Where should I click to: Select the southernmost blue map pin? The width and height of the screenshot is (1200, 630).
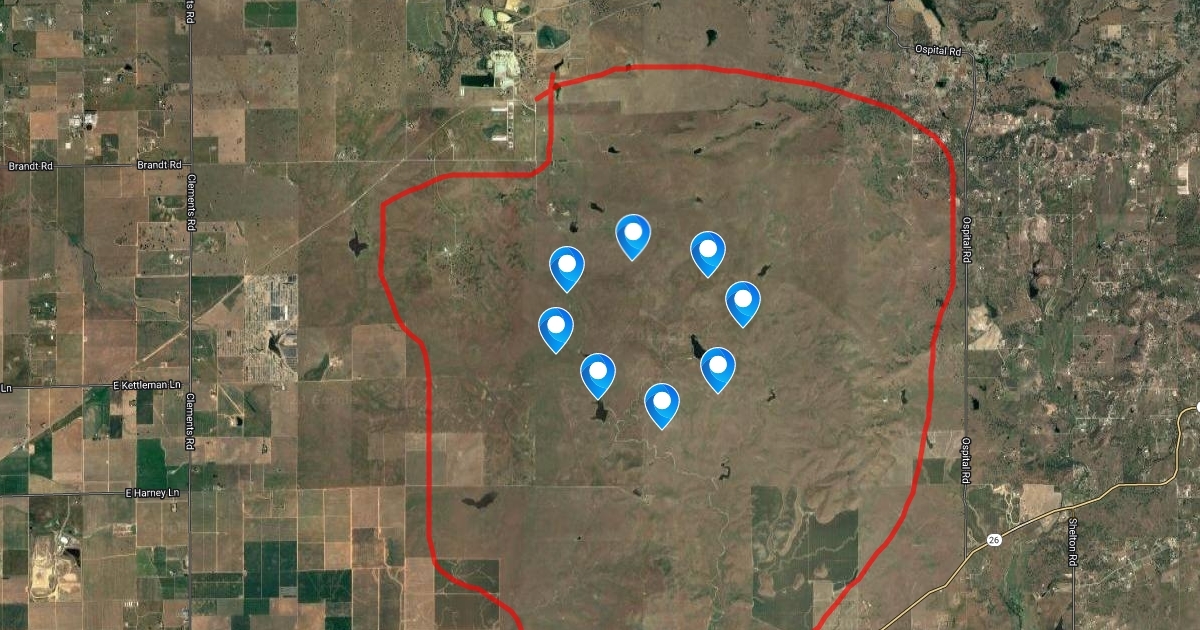[662, 404]
